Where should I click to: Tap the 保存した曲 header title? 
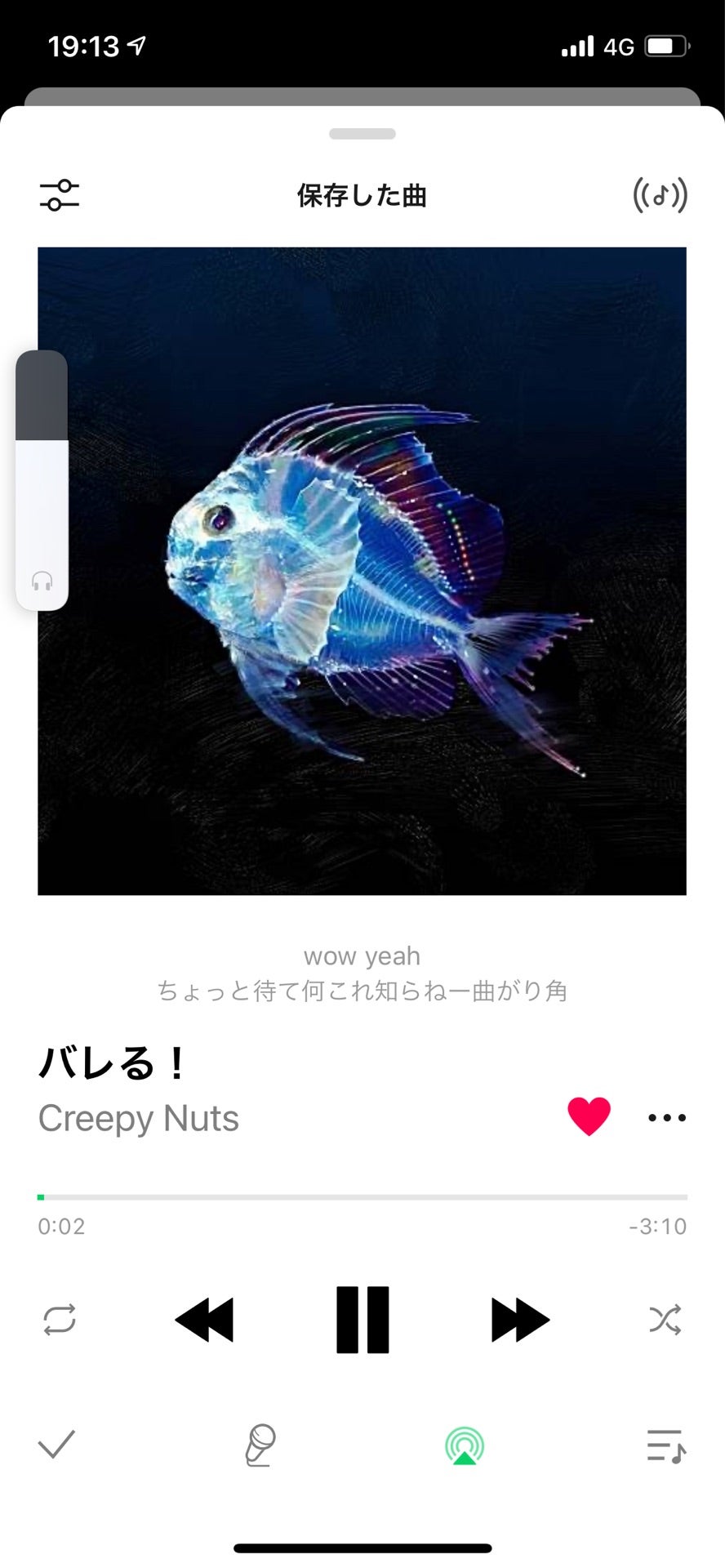pyautogui.click(x=362, y=195)
